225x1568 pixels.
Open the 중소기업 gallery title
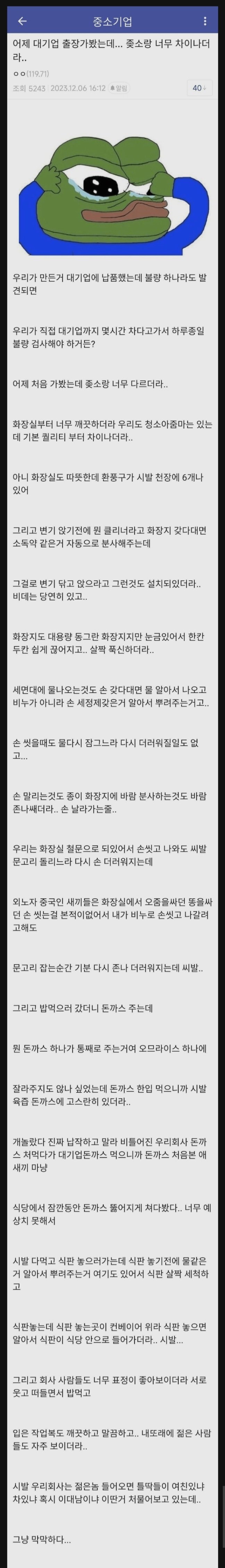pos(112,21)
